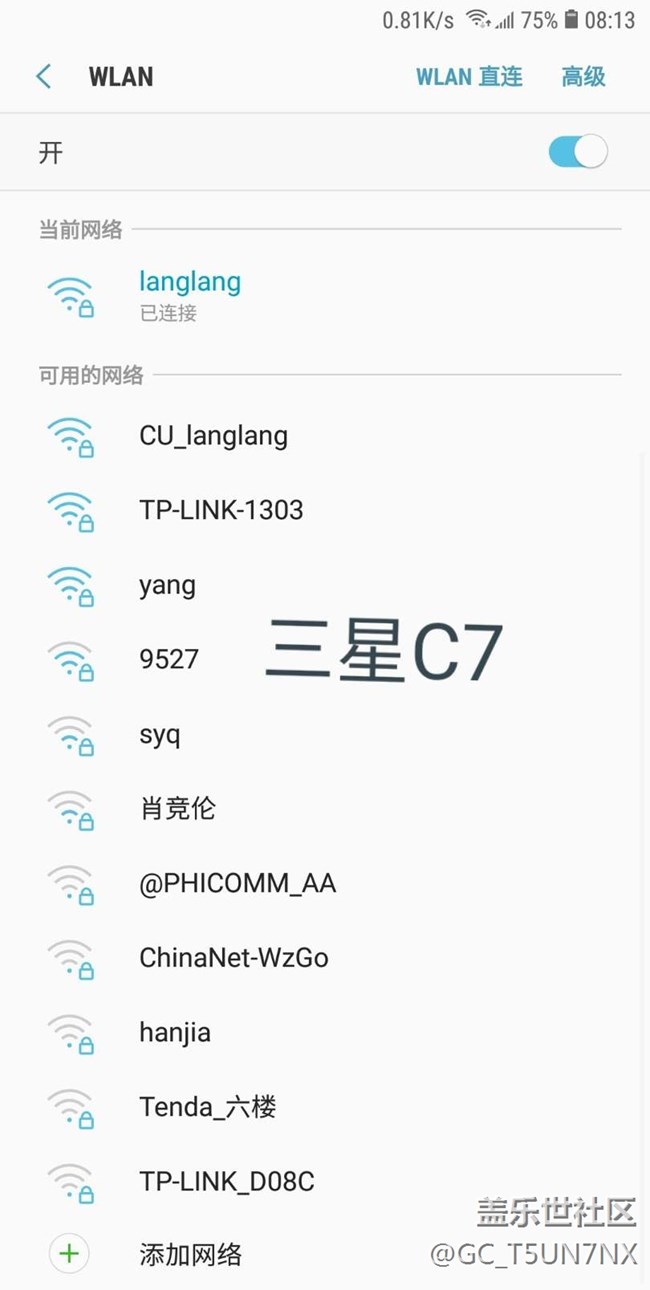
Task: Select the hanjia network
Action: [x=325, y=1032]
